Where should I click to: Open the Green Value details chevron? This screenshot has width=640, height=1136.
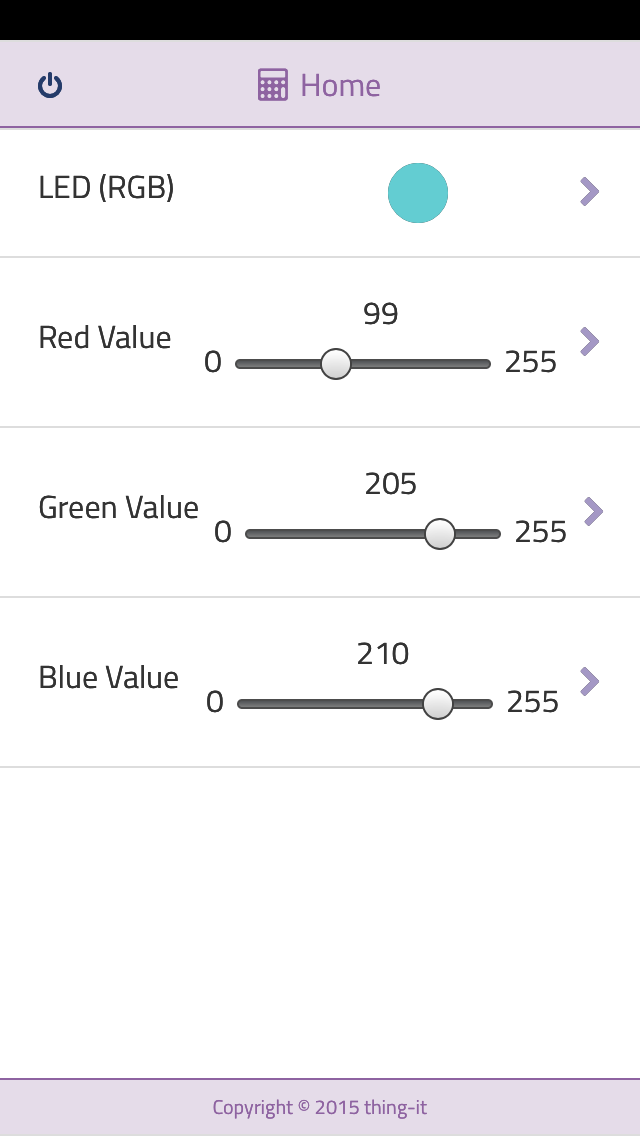(x=594, y=512)
